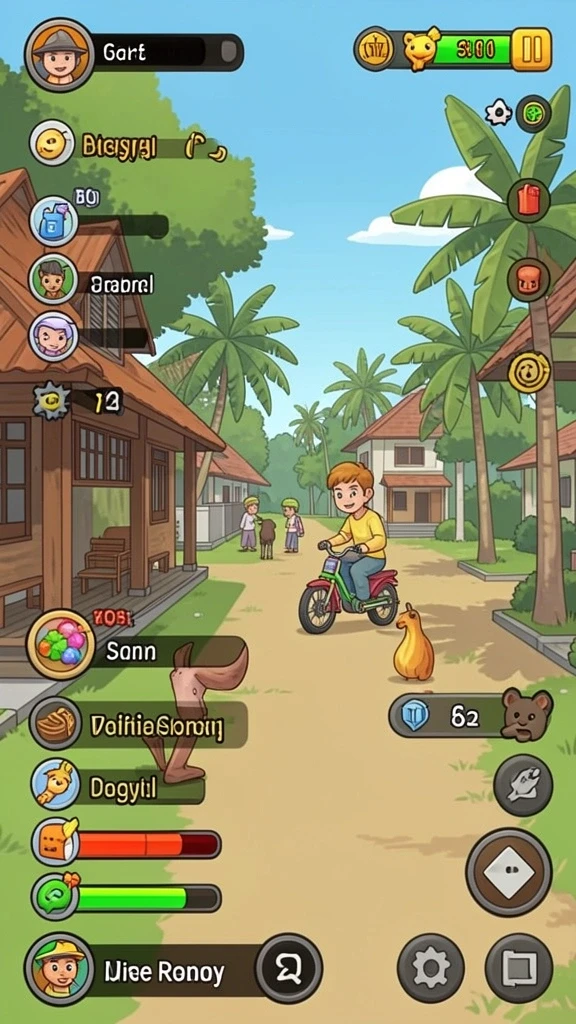This screenshot has height=1024, width=576.
Task: Open the DoiitieSorony bread entry
Action: click(x=138, y=724)
